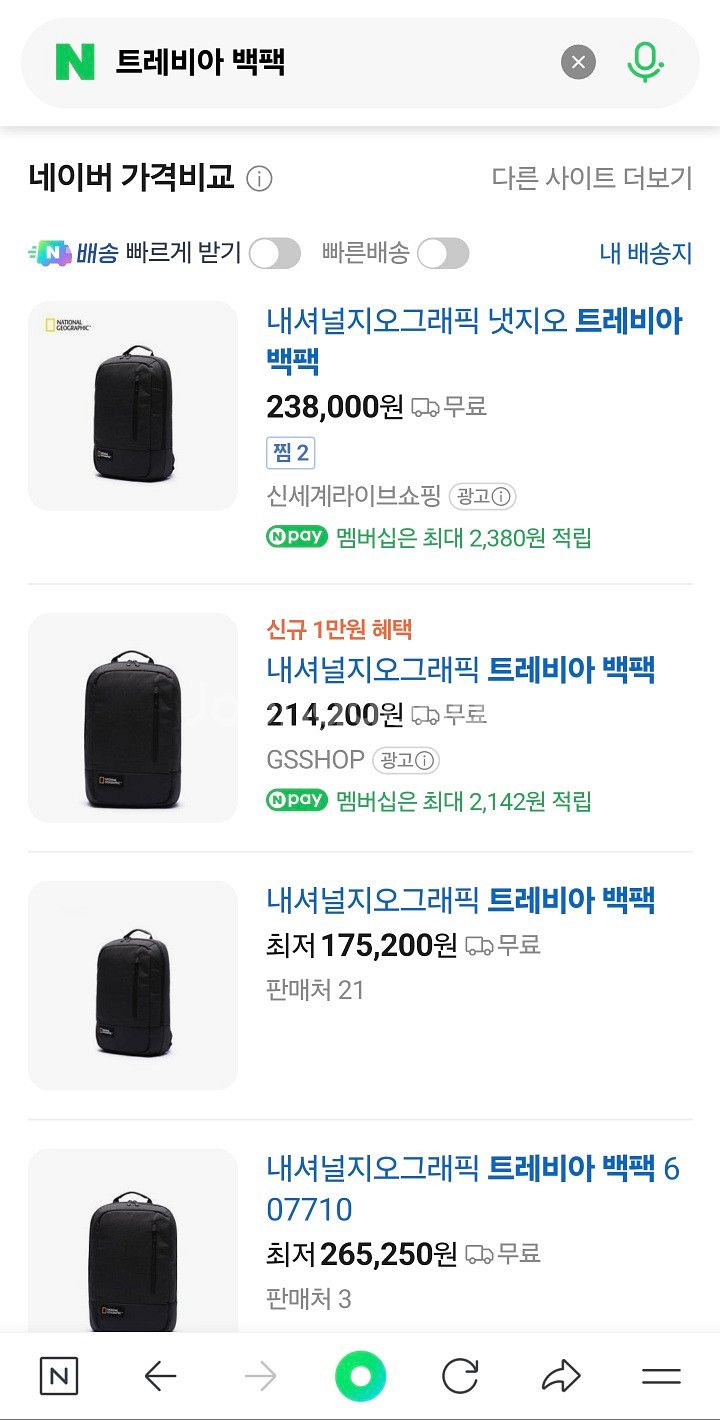Tap the first backpack product thumbnail

tap(132, 405)
